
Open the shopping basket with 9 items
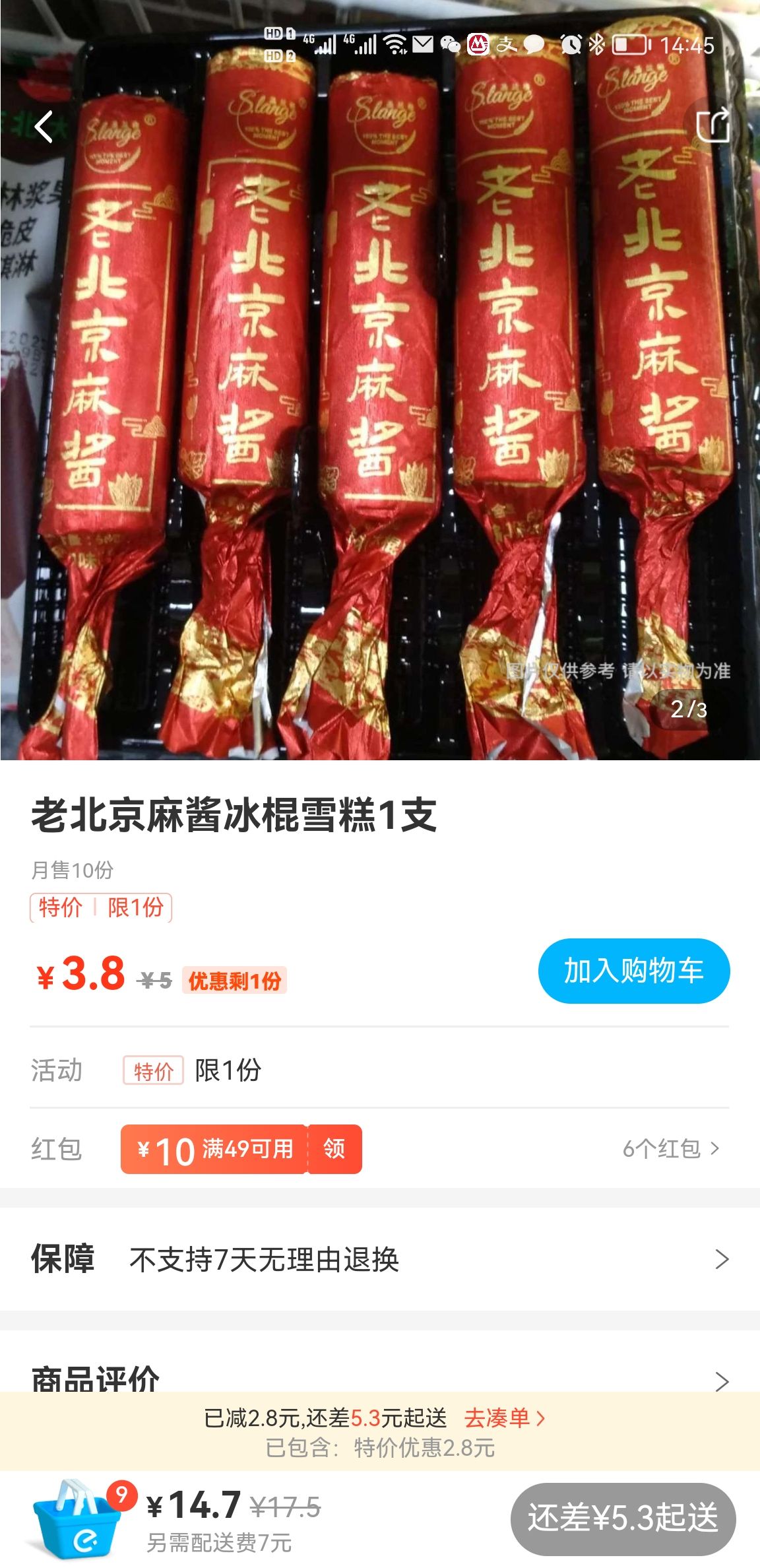point(76,1518)
